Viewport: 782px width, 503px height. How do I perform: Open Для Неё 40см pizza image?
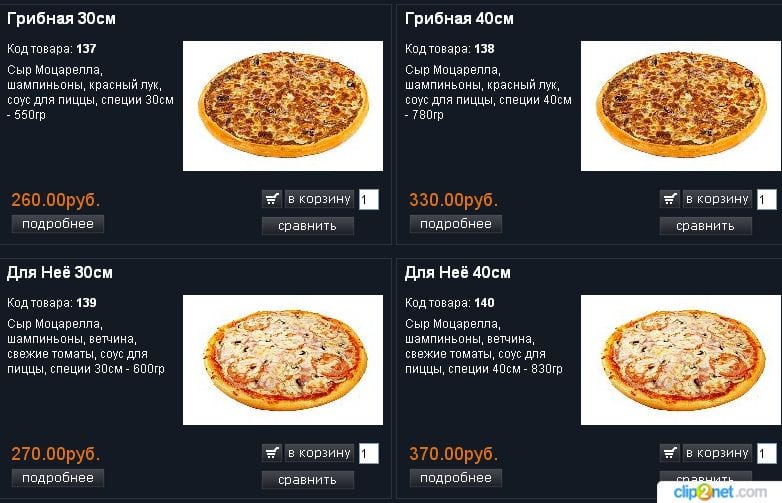click(x=681, y=360)
